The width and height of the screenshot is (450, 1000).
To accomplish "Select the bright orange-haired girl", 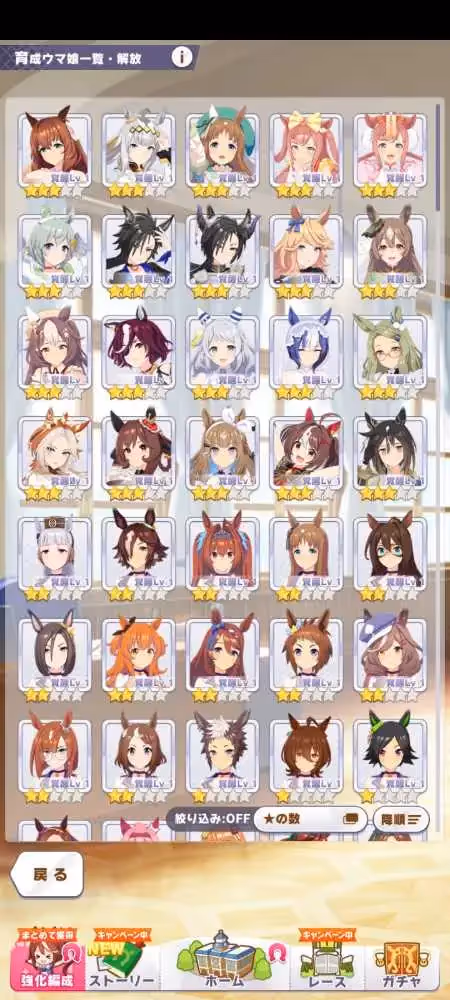I will 138,655.
